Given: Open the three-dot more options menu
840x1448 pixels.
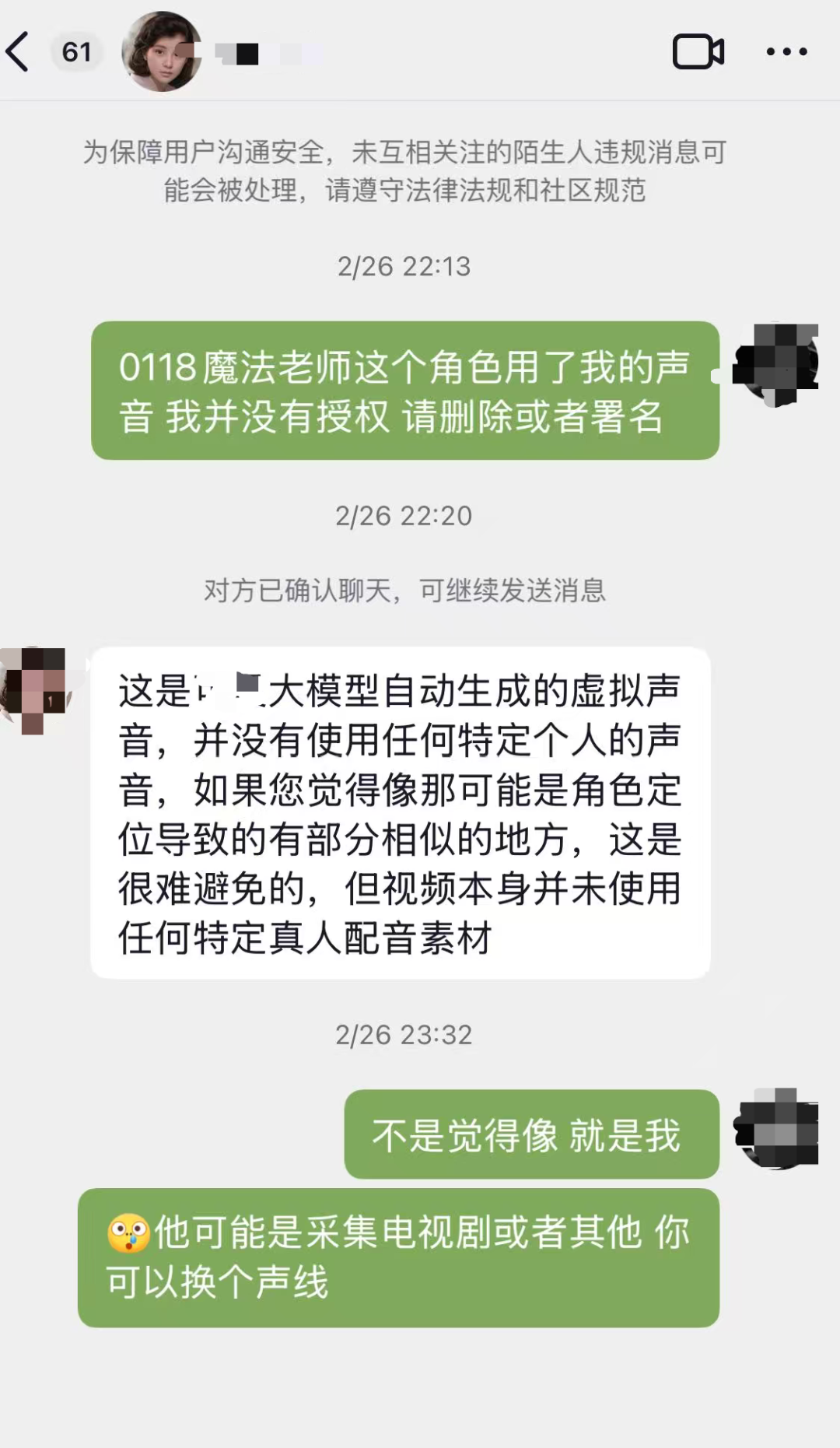Looking at the screenshot, I should pos(787,51).
